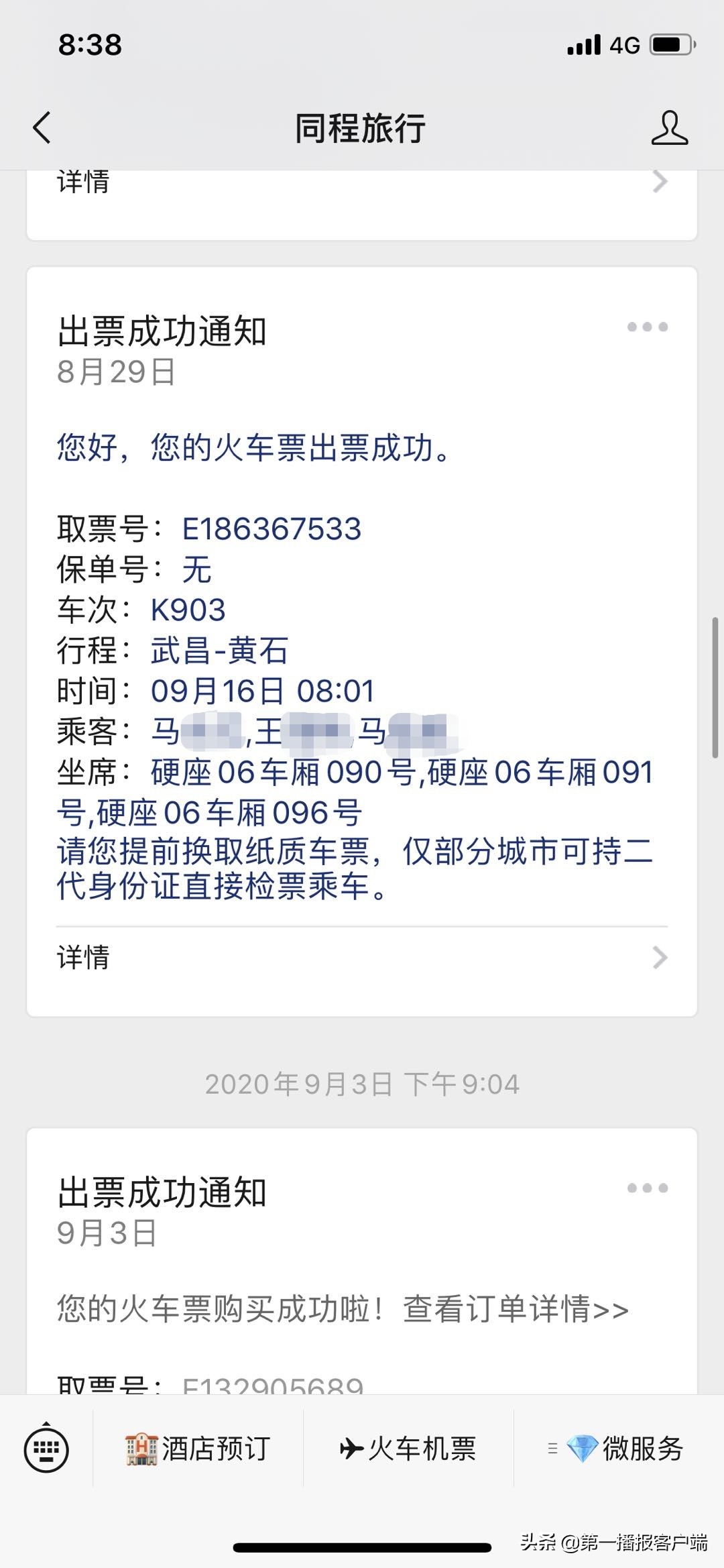Viewport: 724px width, 1568px height.
Task: Open the 火车机票 menu
Action: pyautogui.click(x=408, y=1449)
